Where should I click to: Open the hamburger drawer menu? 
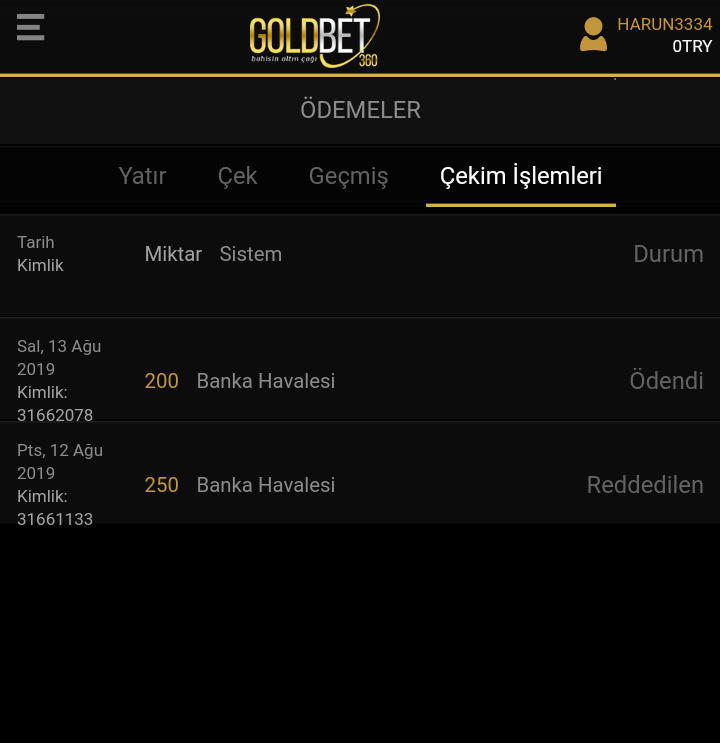point(31,27)
